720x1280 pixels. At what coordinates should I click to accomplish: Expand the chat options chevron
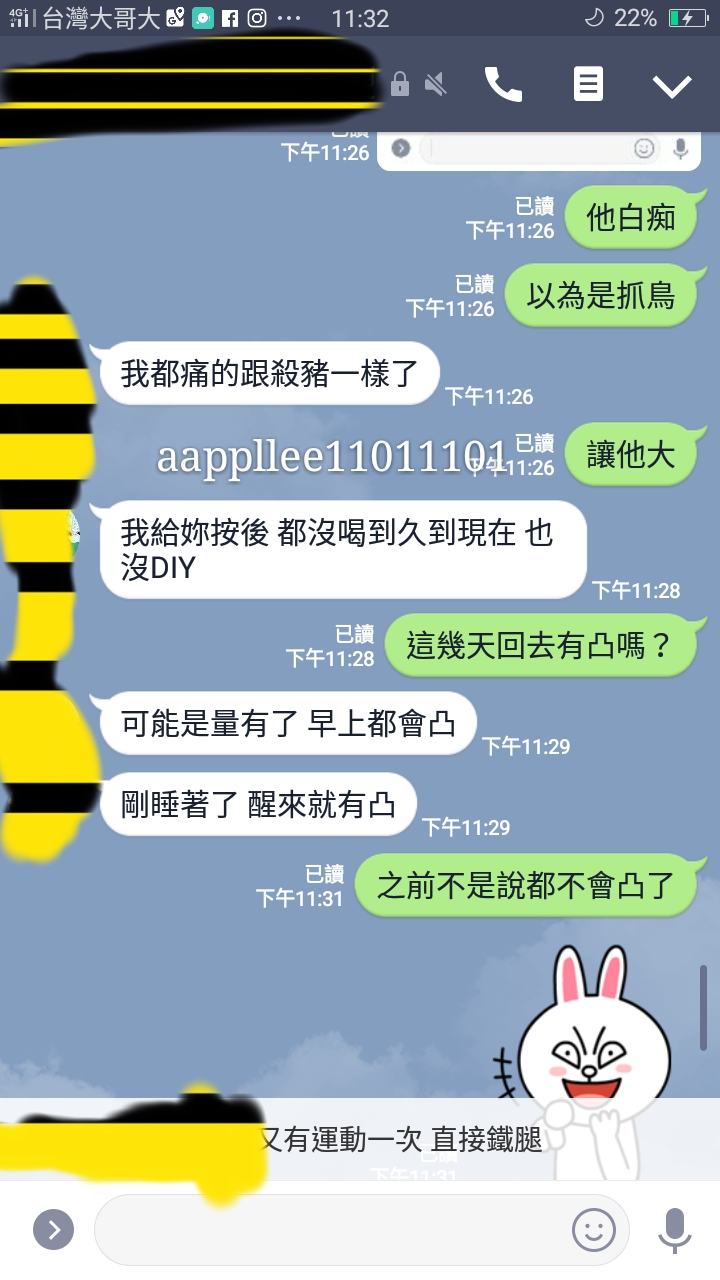click(672, 86)
